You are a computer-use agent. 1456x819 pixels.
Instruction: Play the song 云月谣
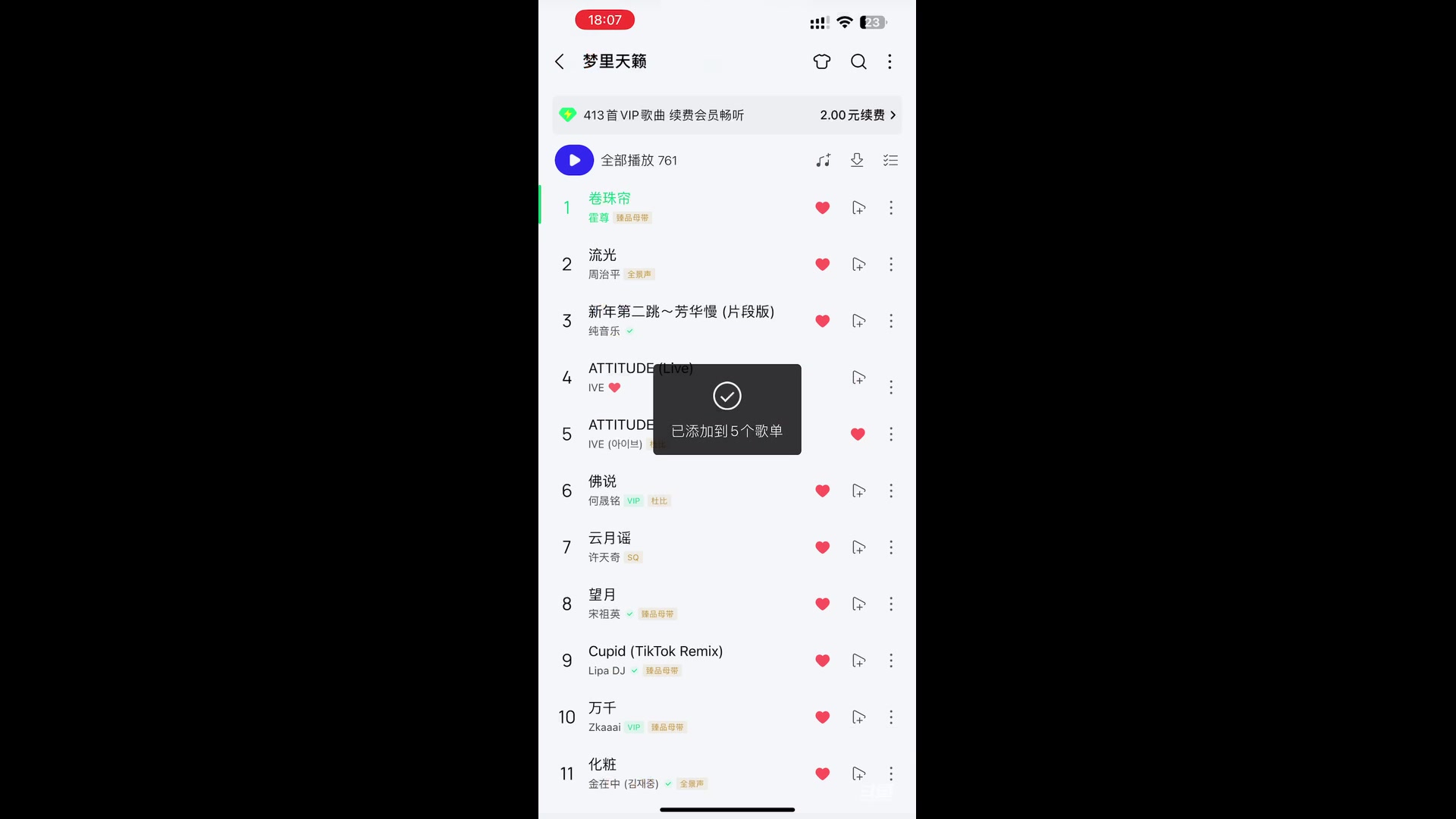coord(682,546)
